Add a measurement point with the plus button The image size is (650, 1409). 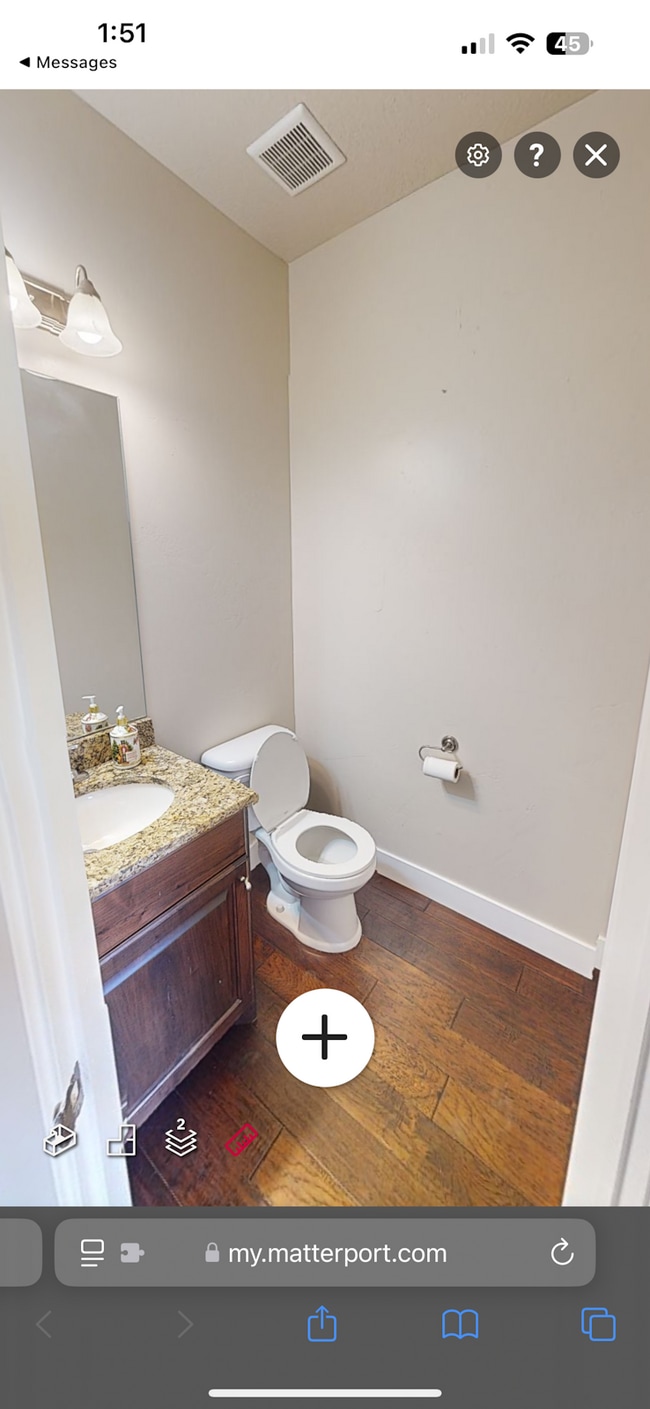coord(325,1038)
